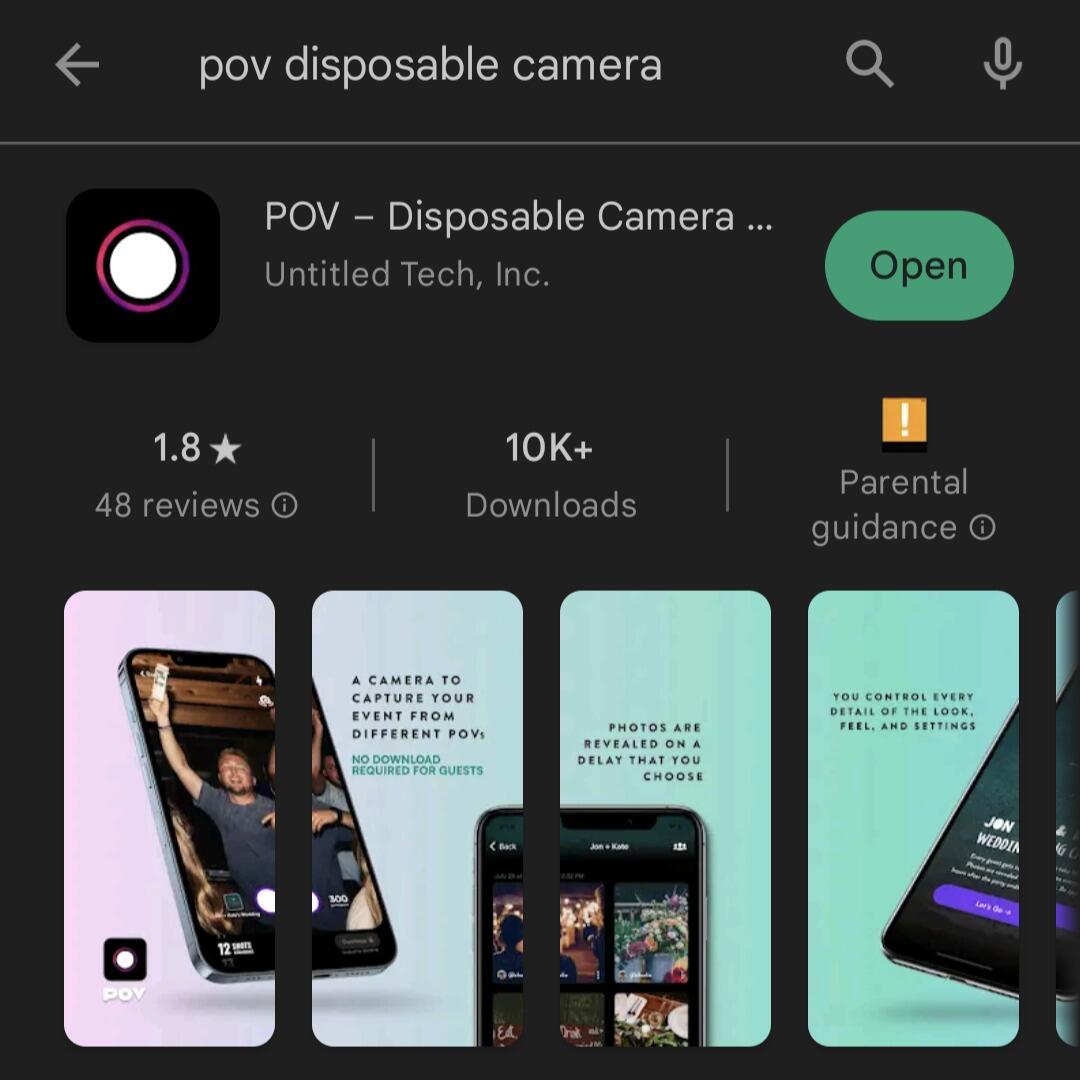This screenshot has width=1080, height=1080.
Task: Go back from search results
Action: [77, 66]
